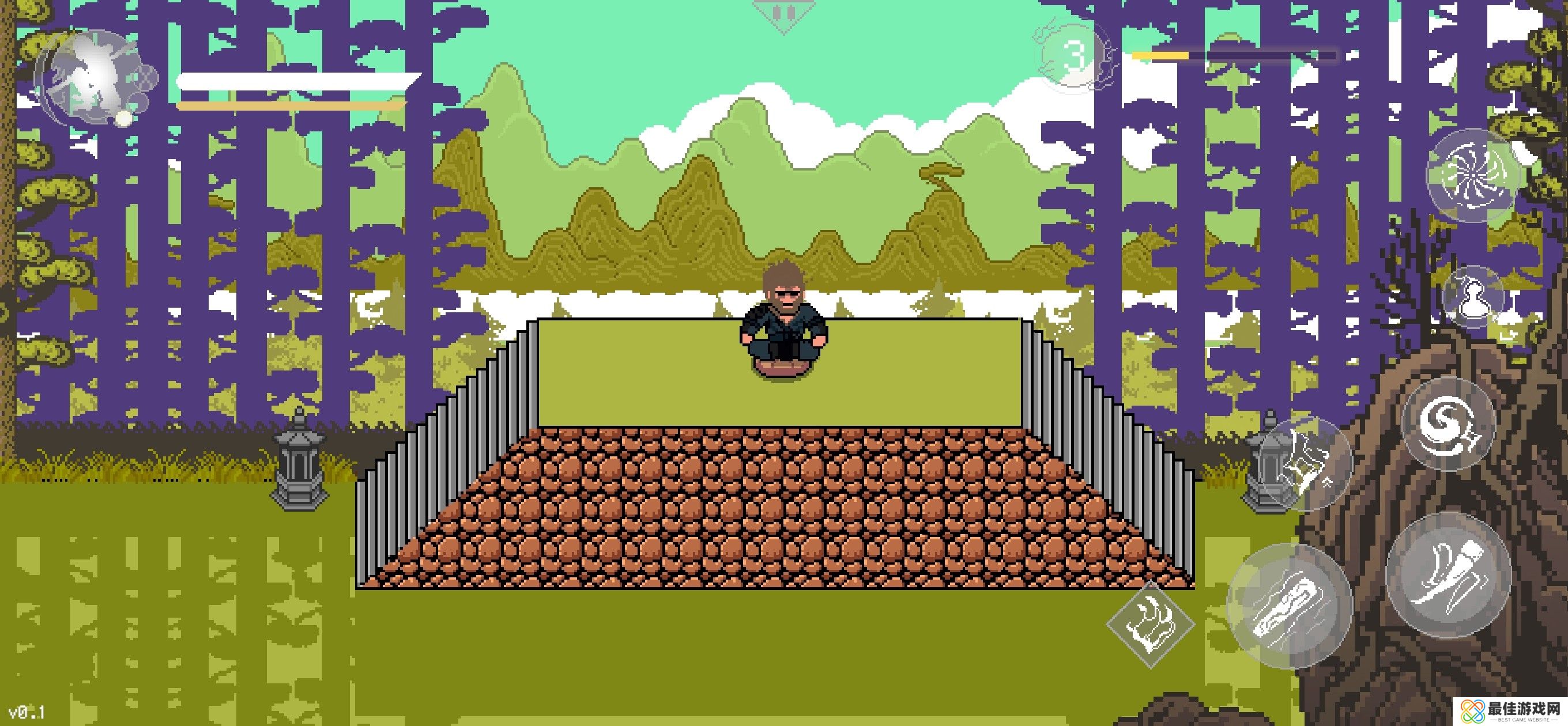Strike with the staff attack button

point(1289,607)
